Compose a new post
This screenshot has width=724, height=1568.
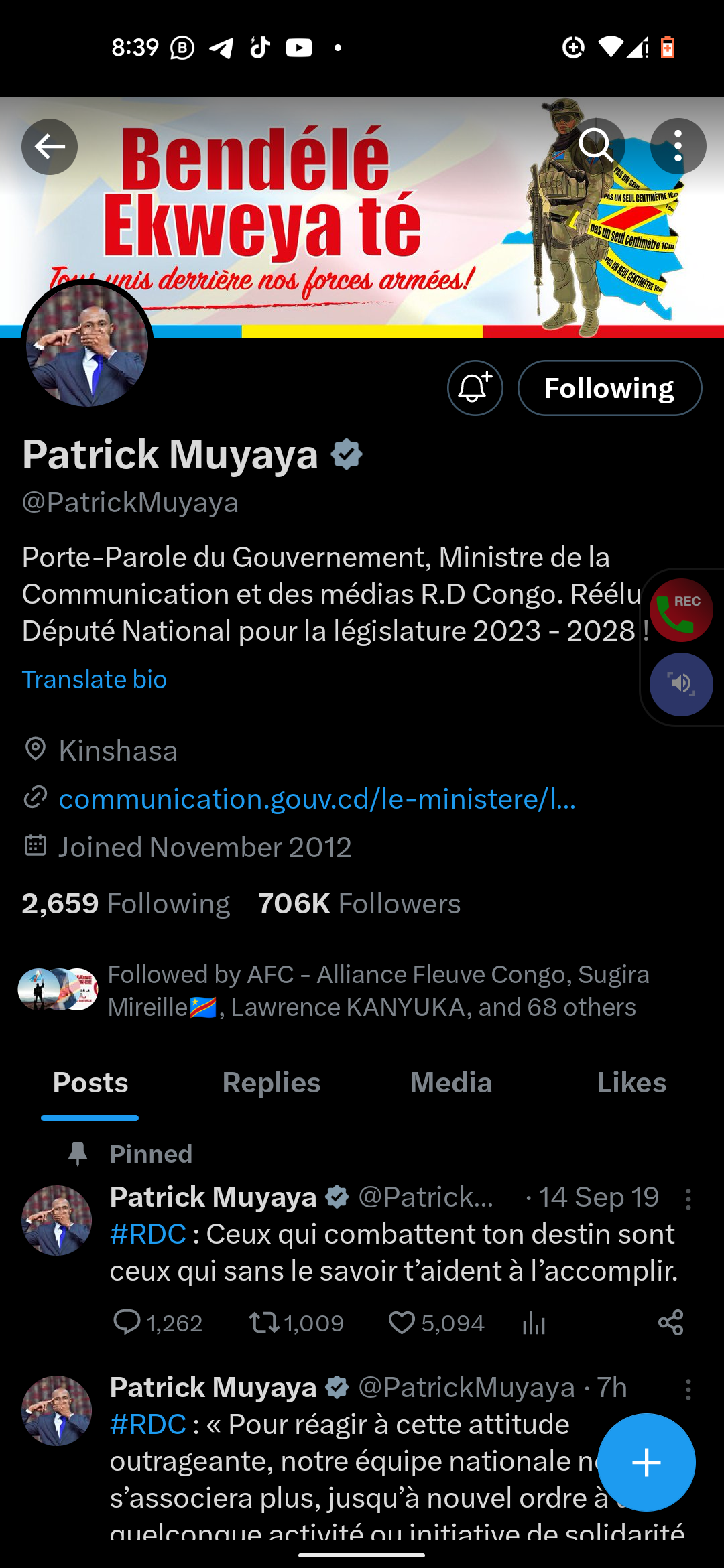(x=646, y=1462)
